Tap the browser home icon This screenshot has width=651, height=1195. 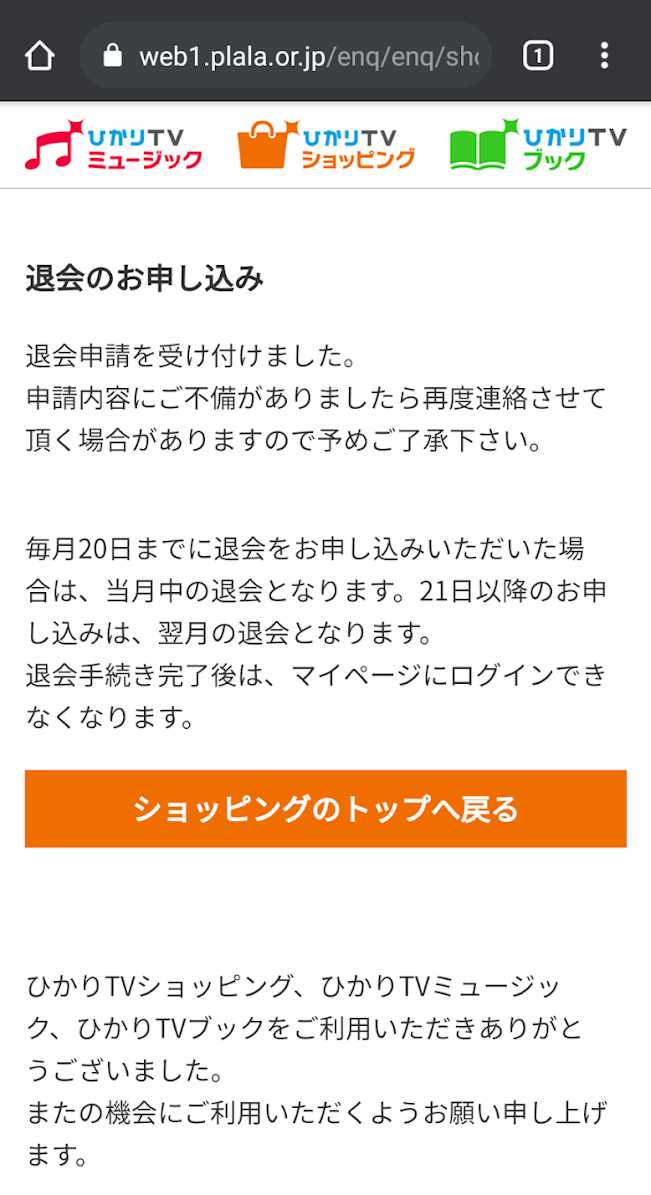[x=40, y=56]
